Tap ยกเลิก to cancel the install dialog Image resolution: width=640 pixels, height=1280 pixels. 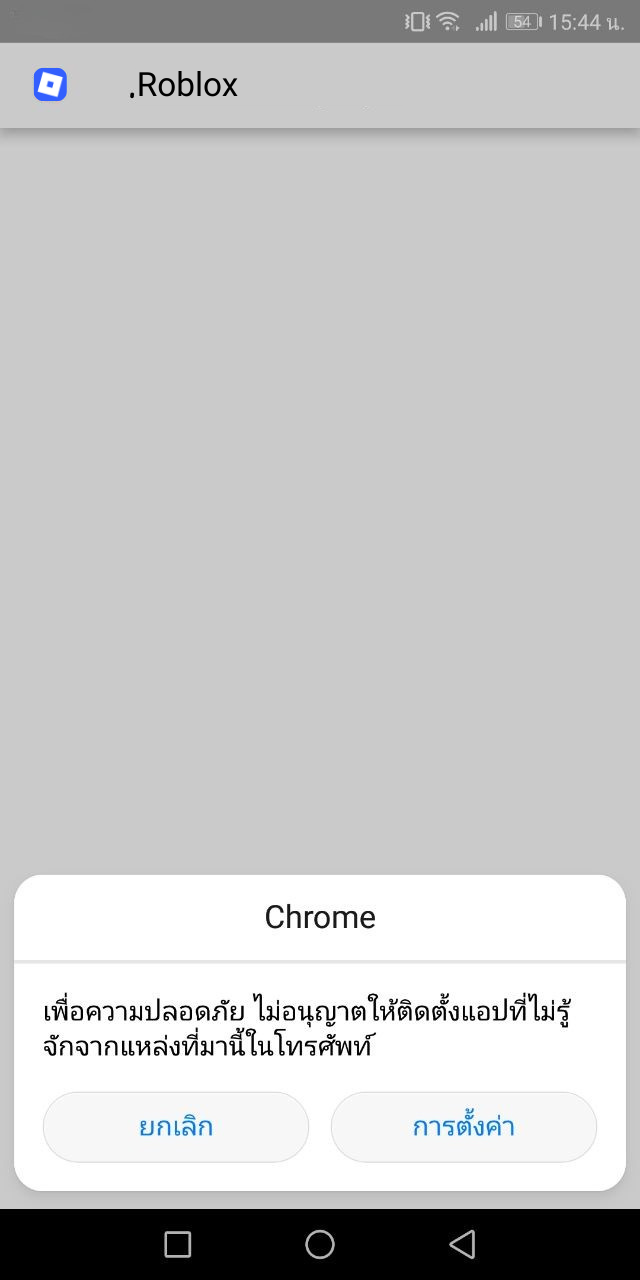coord(176,1127)
